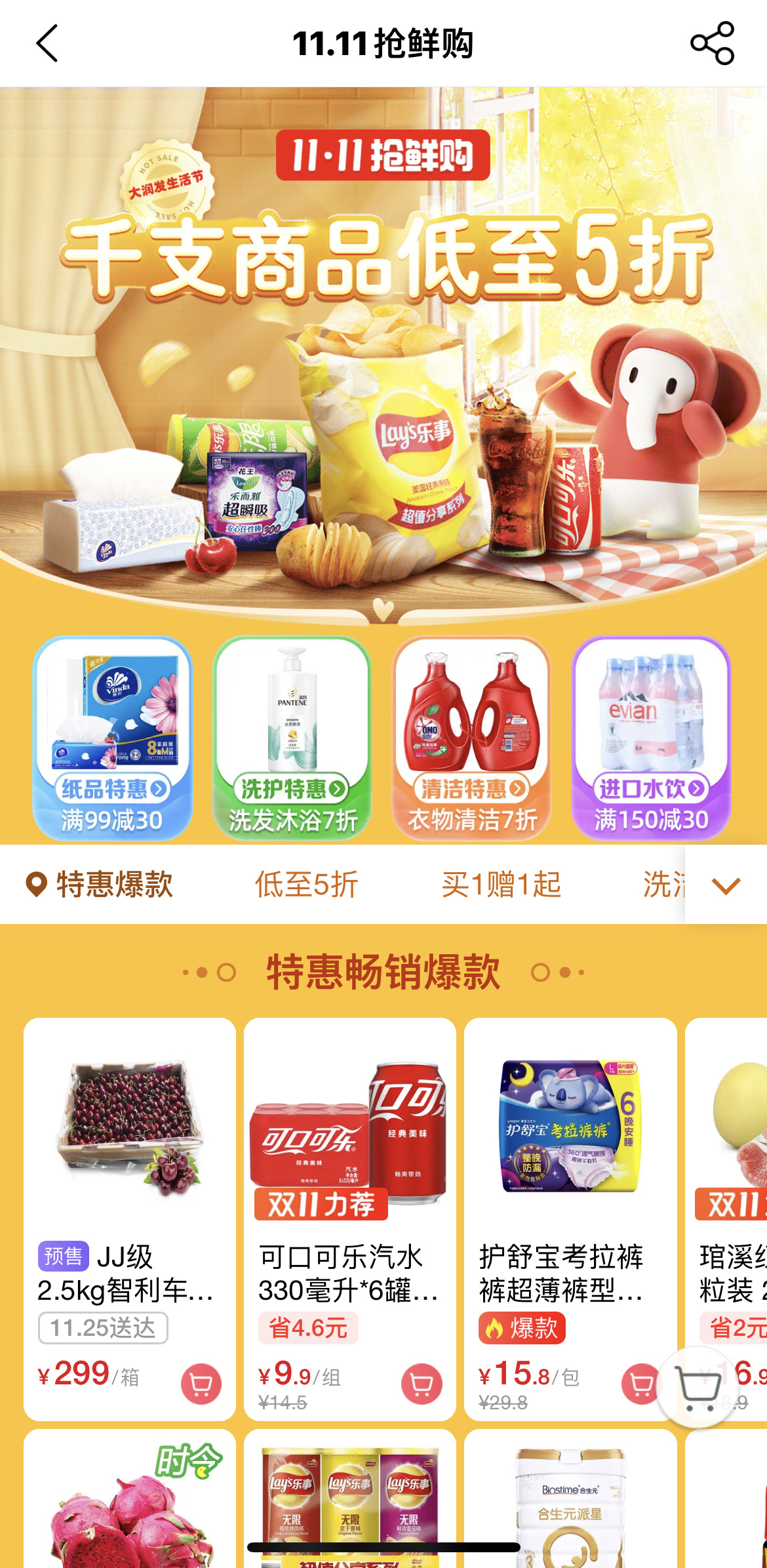Open the 纸品特惠 满99减30 tile
The width and height of the screenshot is (767, 1568).
tap(113, 738)
